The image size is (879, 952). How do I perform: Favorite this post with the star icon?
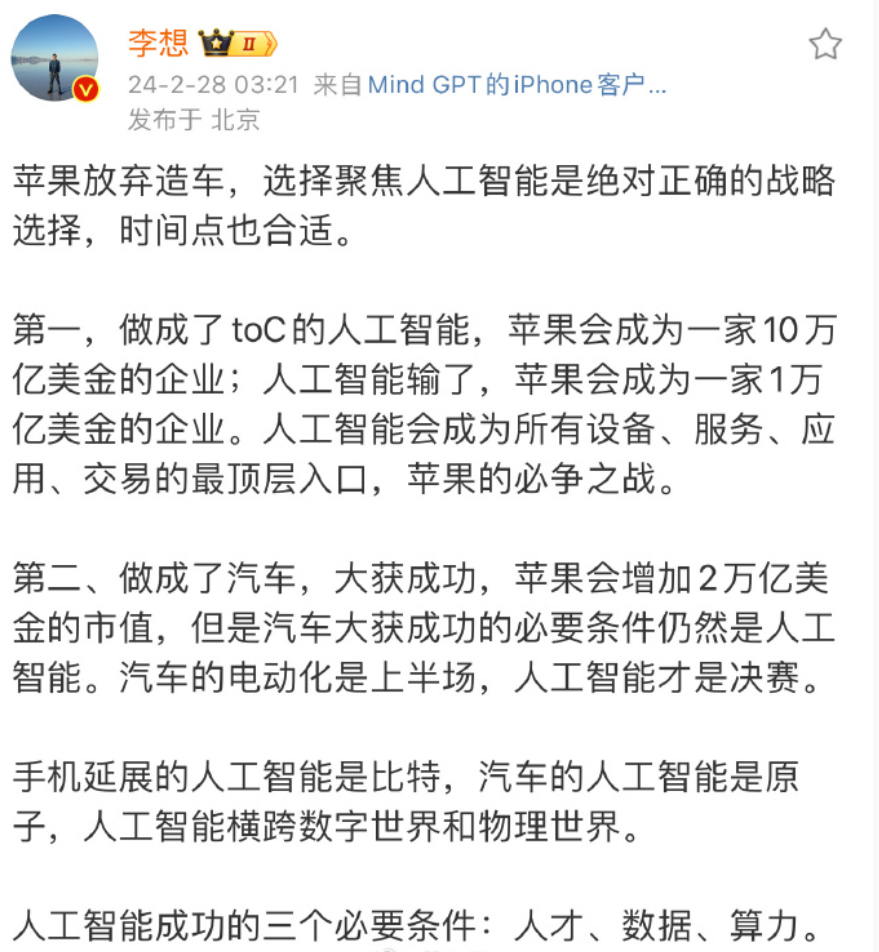825,45
